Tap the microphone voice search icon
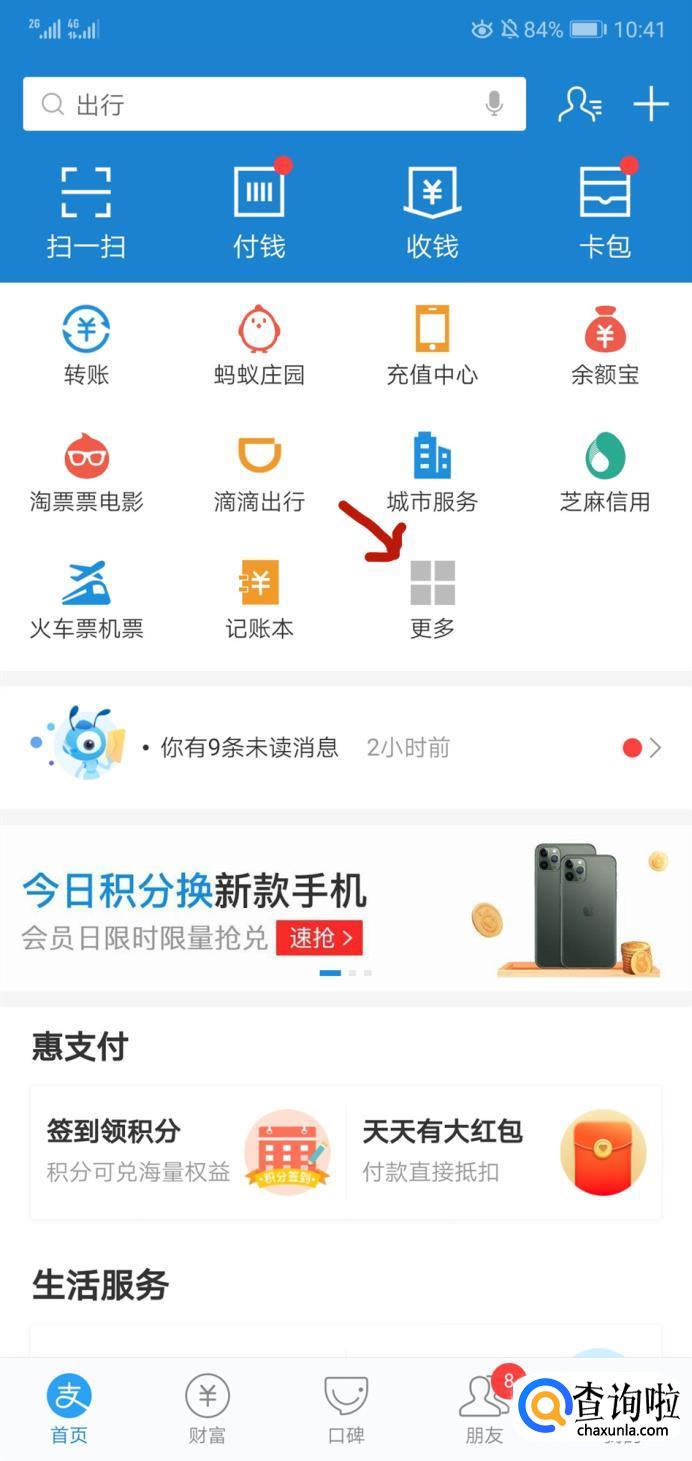This screenshot has height=1461, width=692. [x=494, y=104]
